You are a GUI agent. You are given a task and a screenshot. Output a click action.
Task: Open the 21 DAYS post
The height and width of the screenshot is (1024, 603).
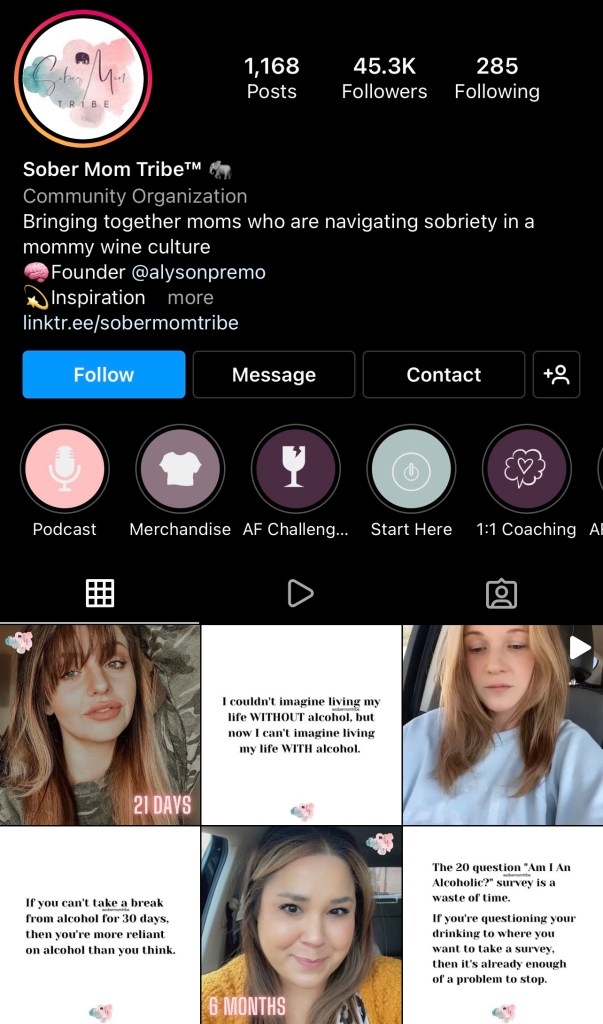click(100, 725)
